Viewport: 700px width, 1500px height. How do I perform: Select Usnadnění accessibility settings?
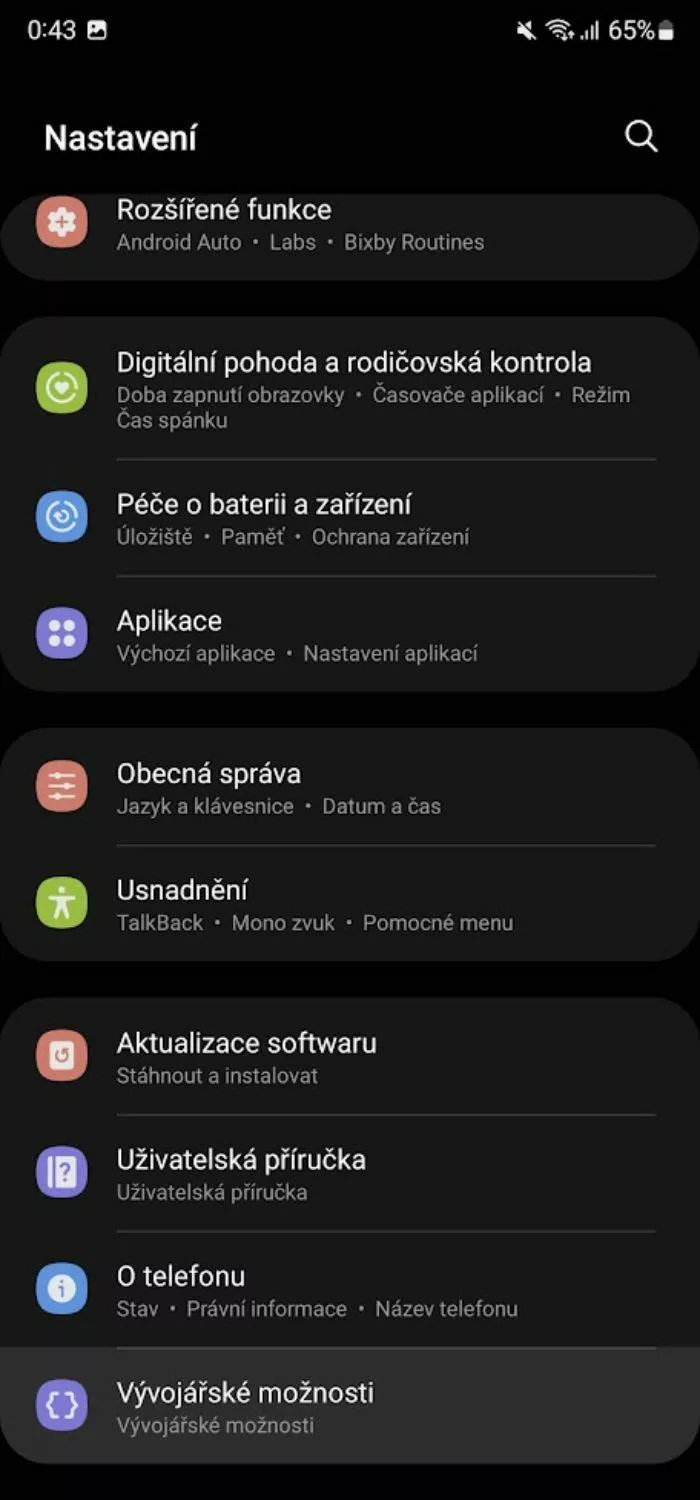tap(350, 904)
